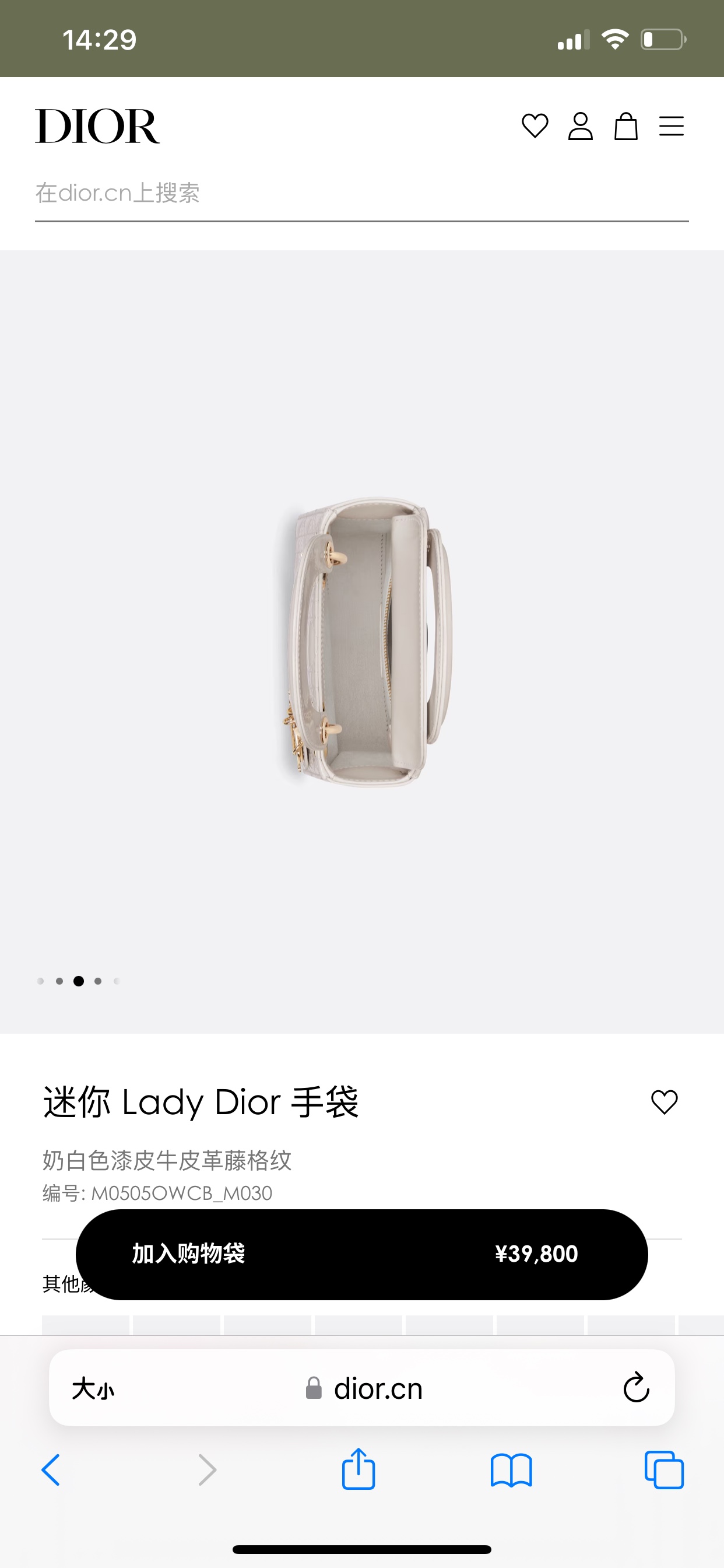Open Safari page size settings 大小

tap(93, 1389)
